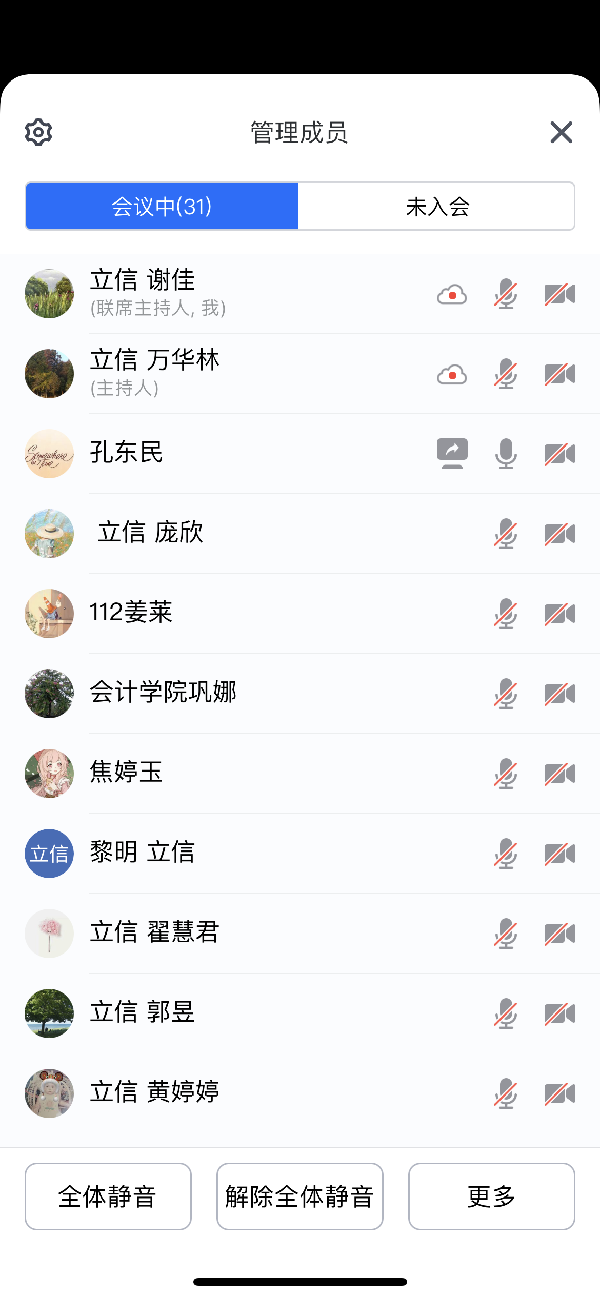The height and width of the screenshot is (1298, 600).
Task: Select the 会议中(31) tab
Action: [x=162, y=207]
